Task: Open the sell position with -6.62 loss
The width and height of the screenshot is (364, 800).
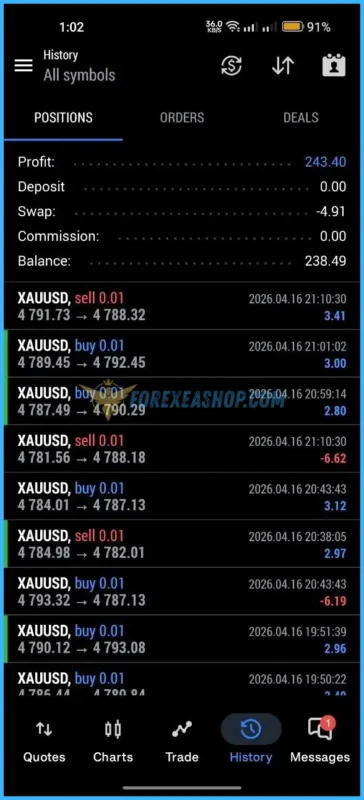Action: tap(182, 449)
